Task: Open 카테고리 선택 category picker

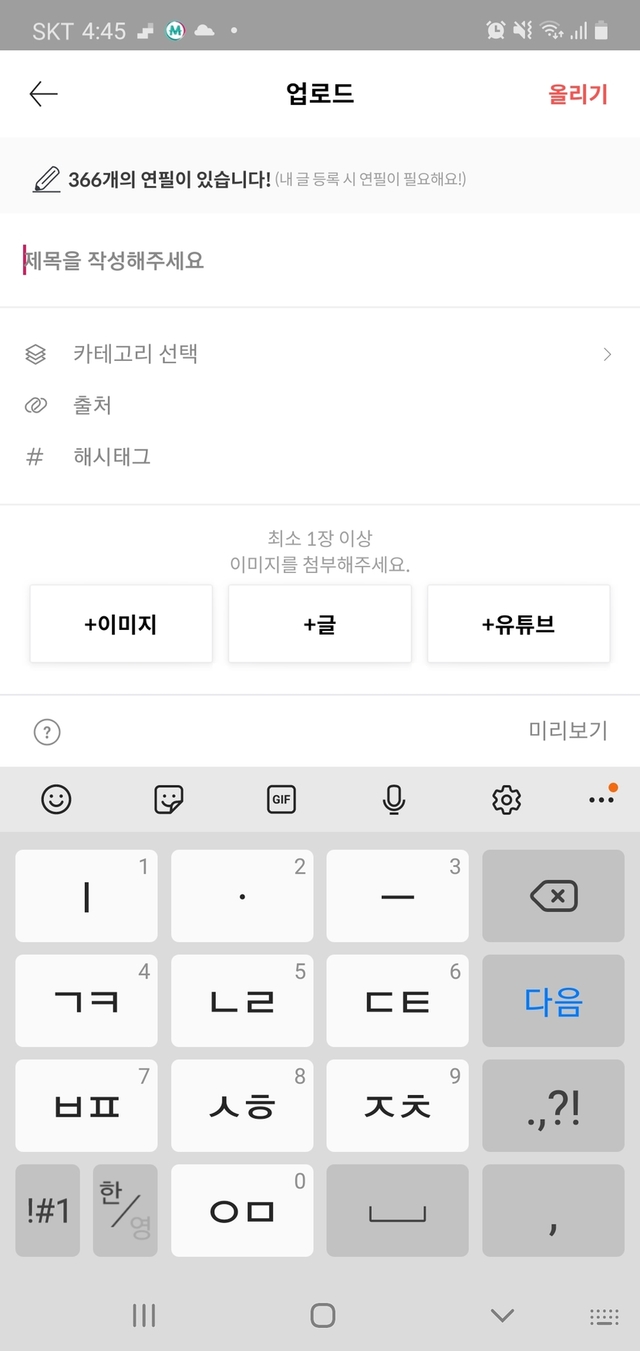Action: tap(320, 353)
